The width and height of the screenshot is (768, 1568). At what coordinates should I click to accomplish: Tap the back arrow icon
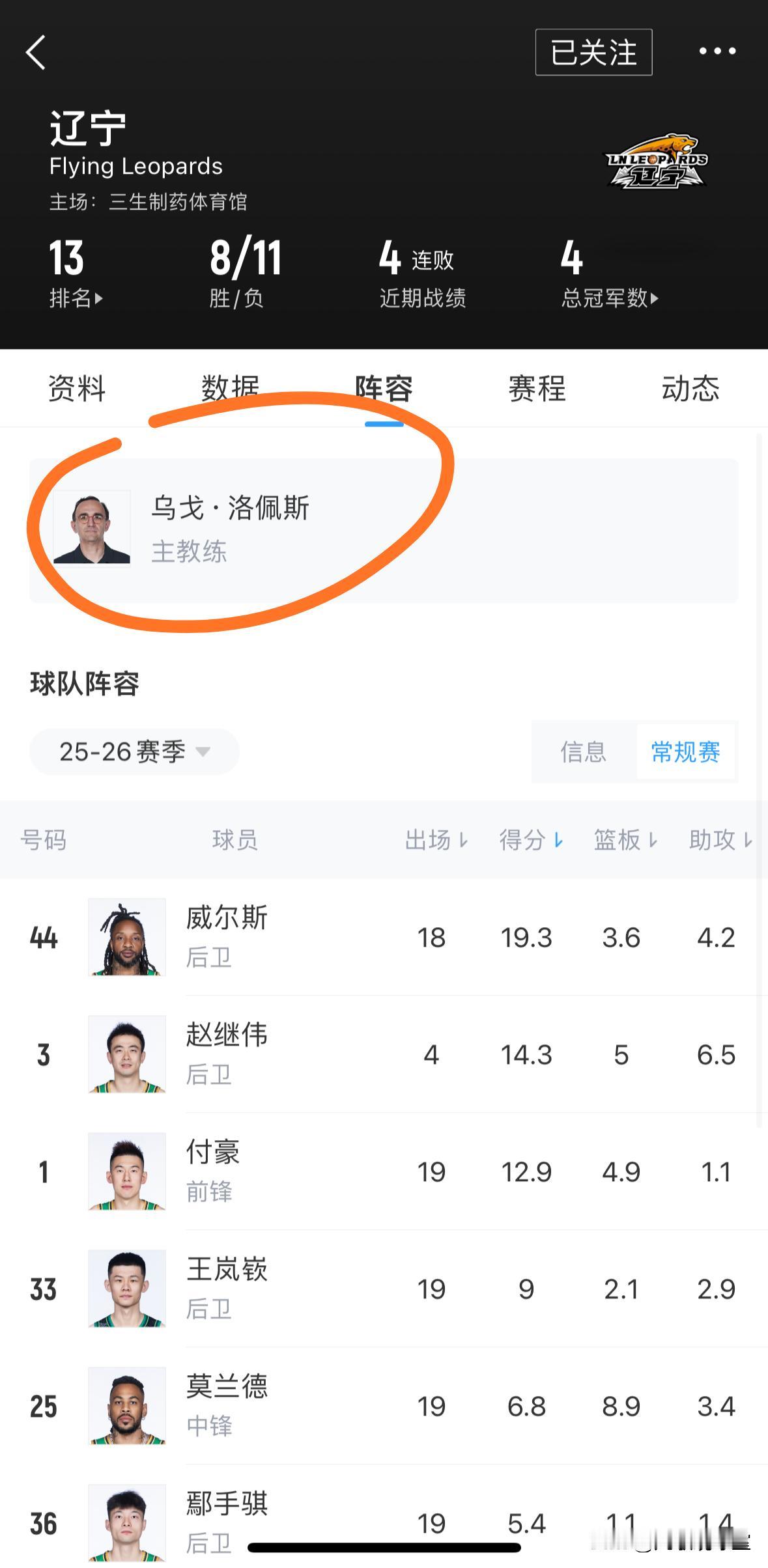37,52
